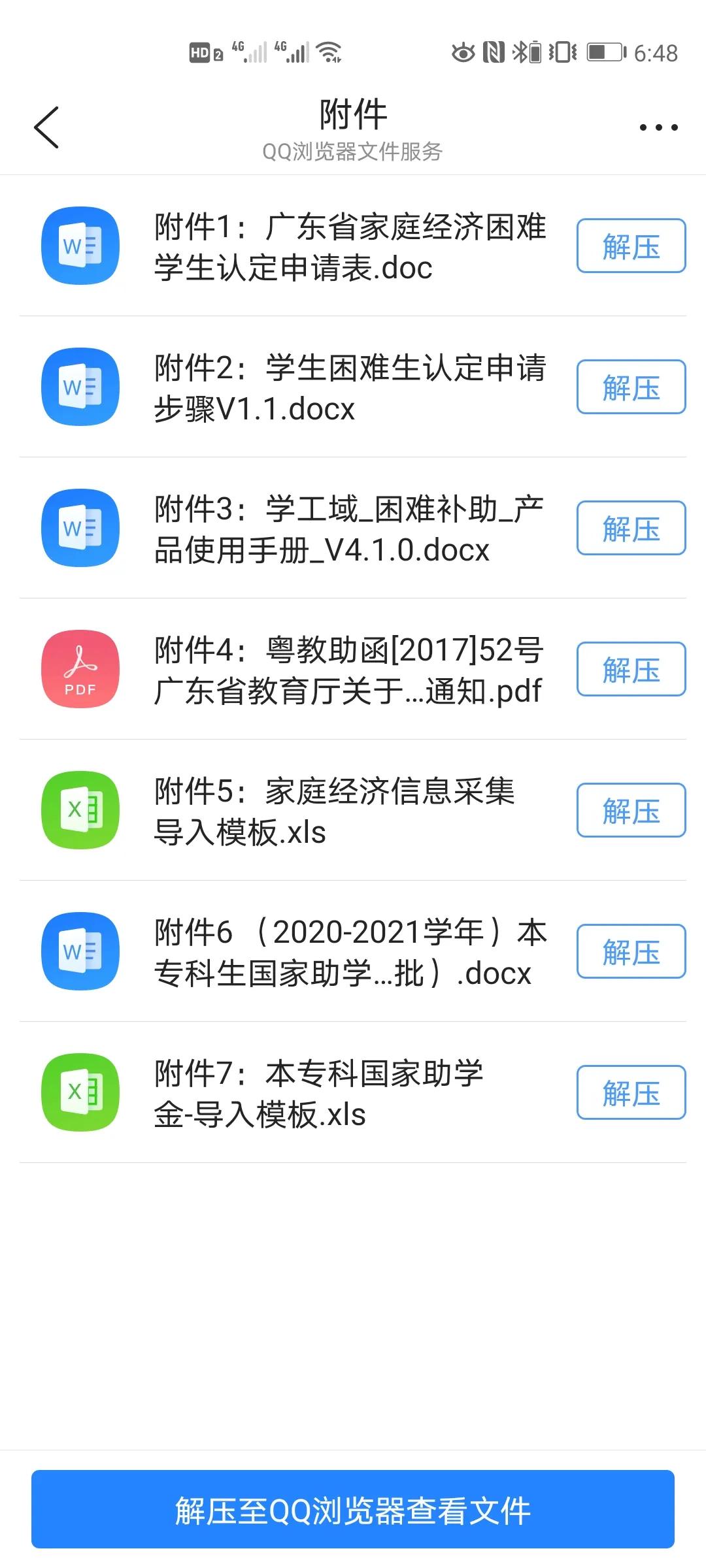Click 解压 beside 附件3 使用手册
The image size is (706, 1568).
click(630, 529)
